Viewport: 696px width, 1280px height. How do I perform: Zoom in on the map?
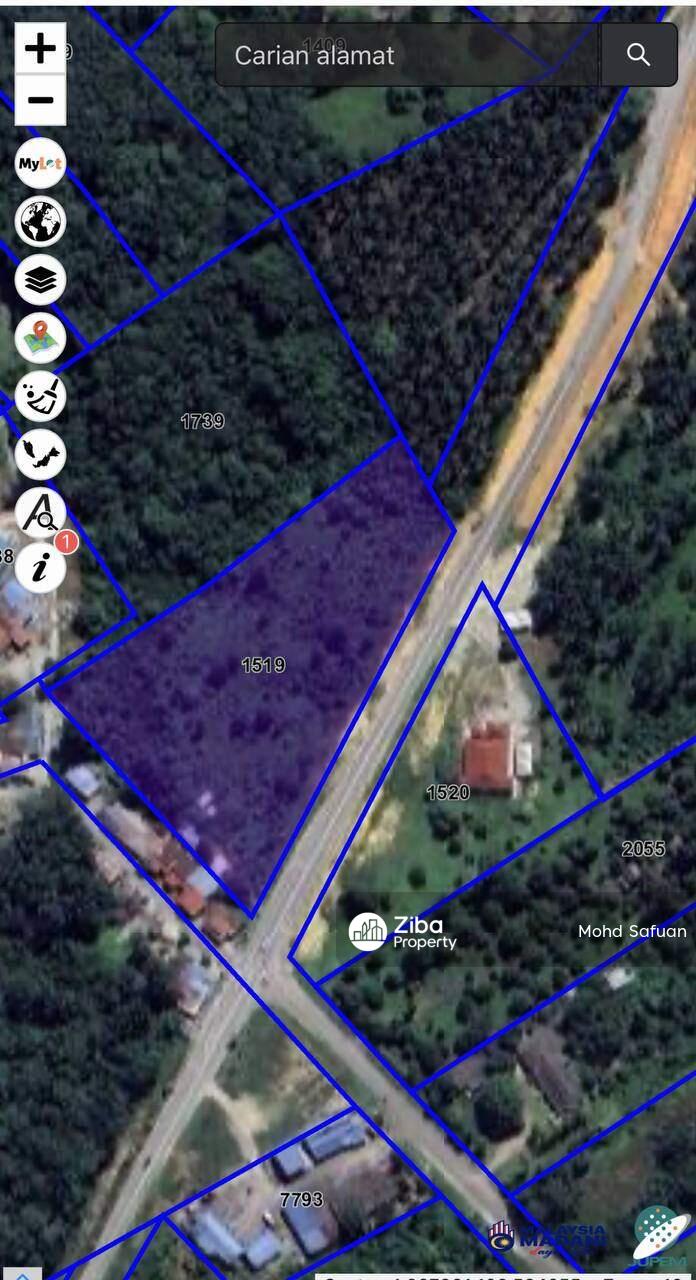click(40, 48)
